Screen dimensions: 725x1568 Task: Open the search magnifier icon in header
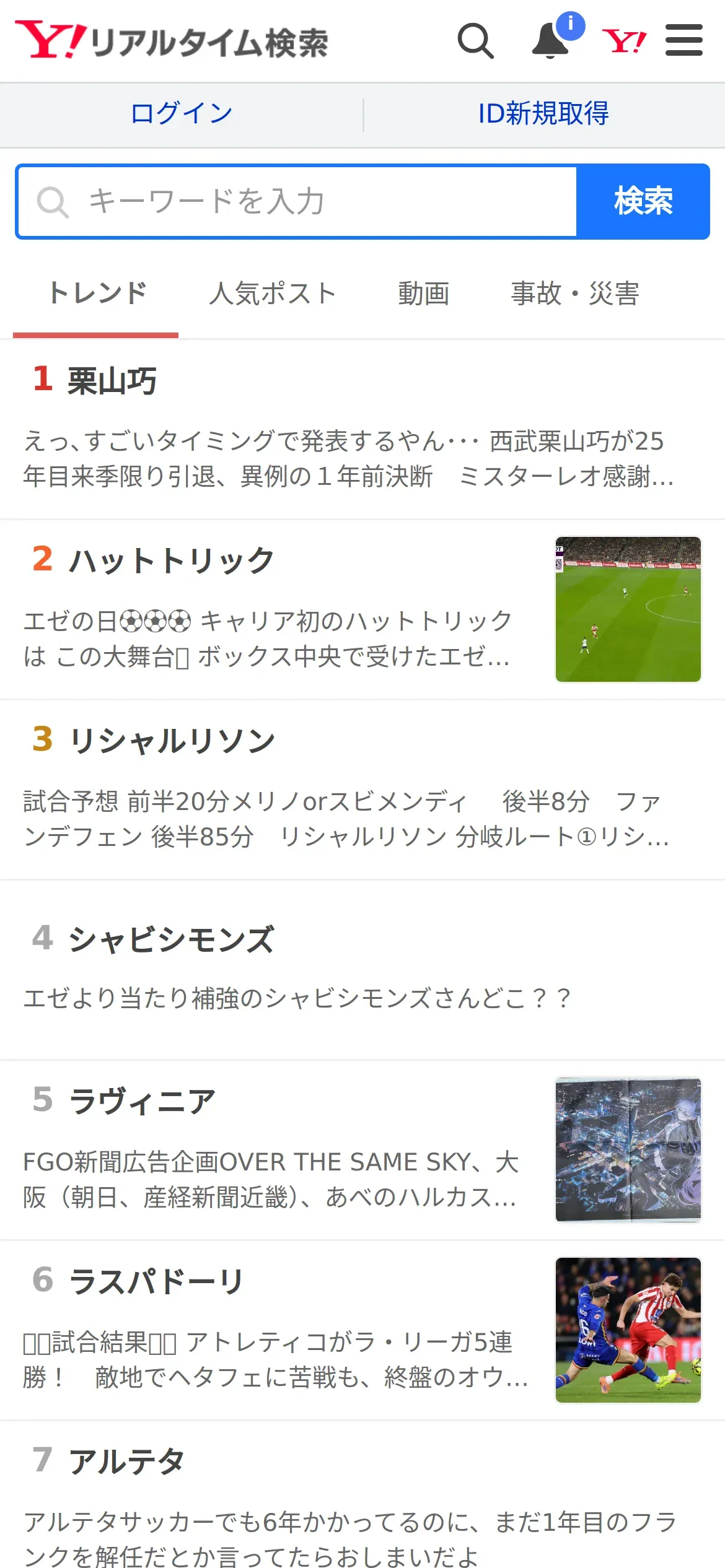(x=475, y=41)
